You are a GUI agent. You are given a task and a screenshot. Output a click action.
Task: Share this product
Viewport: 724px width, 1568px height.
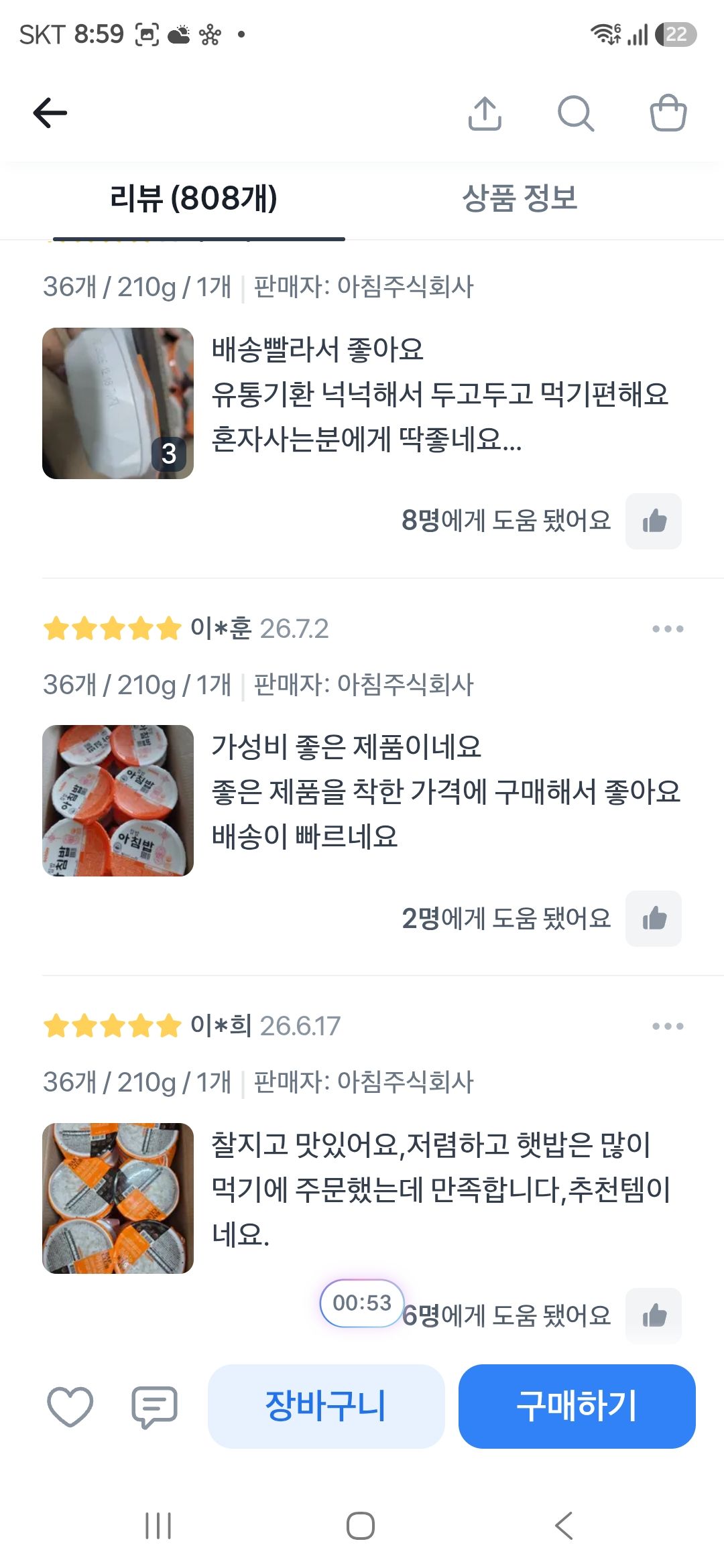(x=485, y=113)
